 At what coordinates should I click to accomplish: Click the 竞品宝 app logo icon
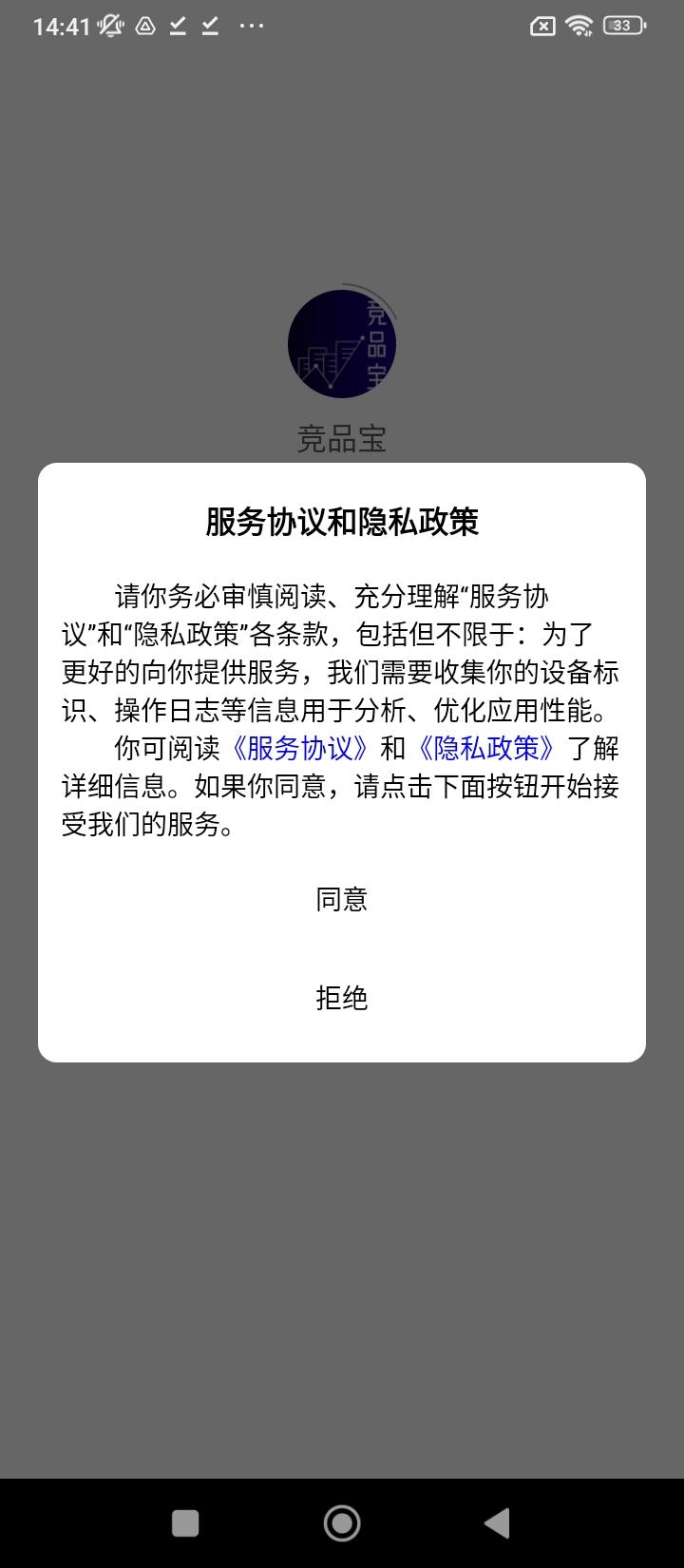[x=343, y=345]
